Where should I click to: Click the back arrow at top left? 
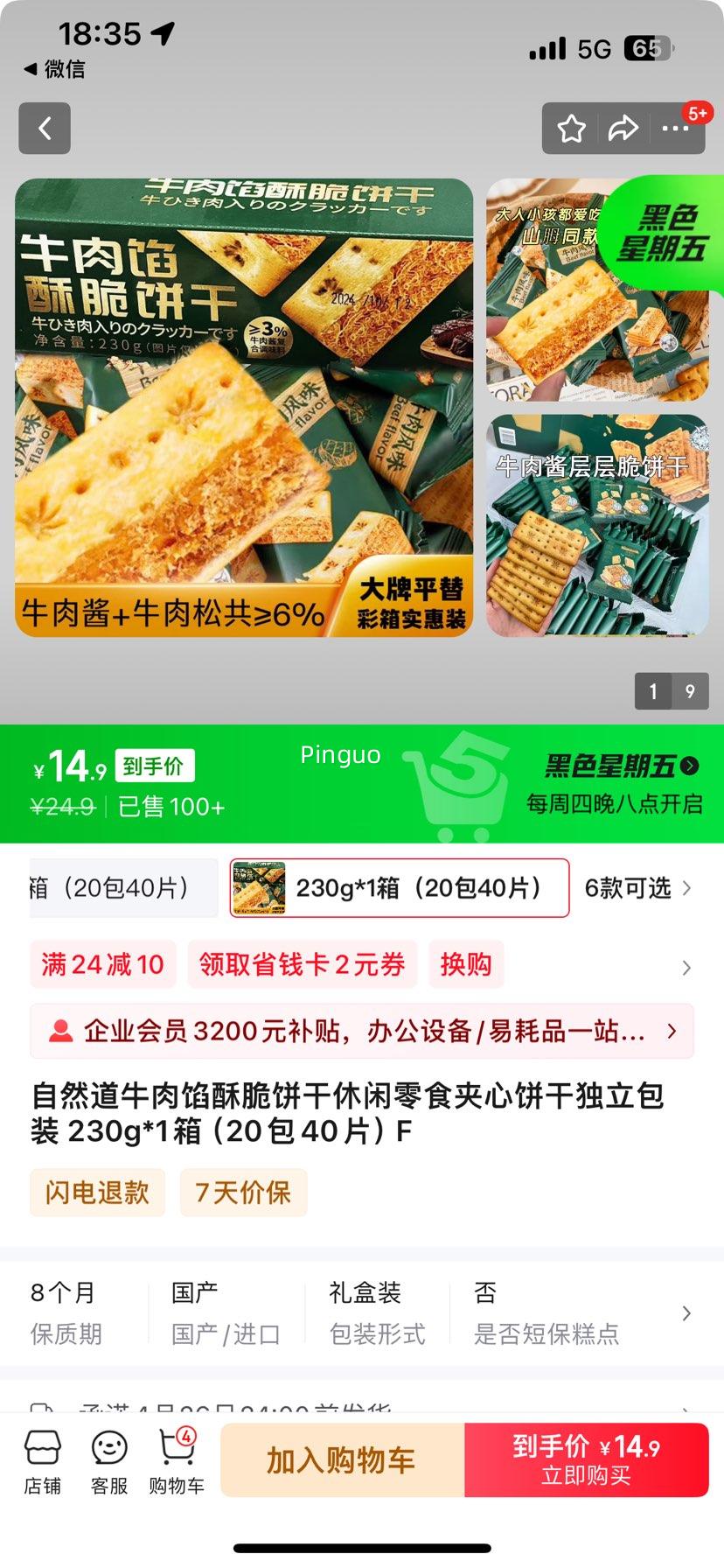tap(44, 128)
